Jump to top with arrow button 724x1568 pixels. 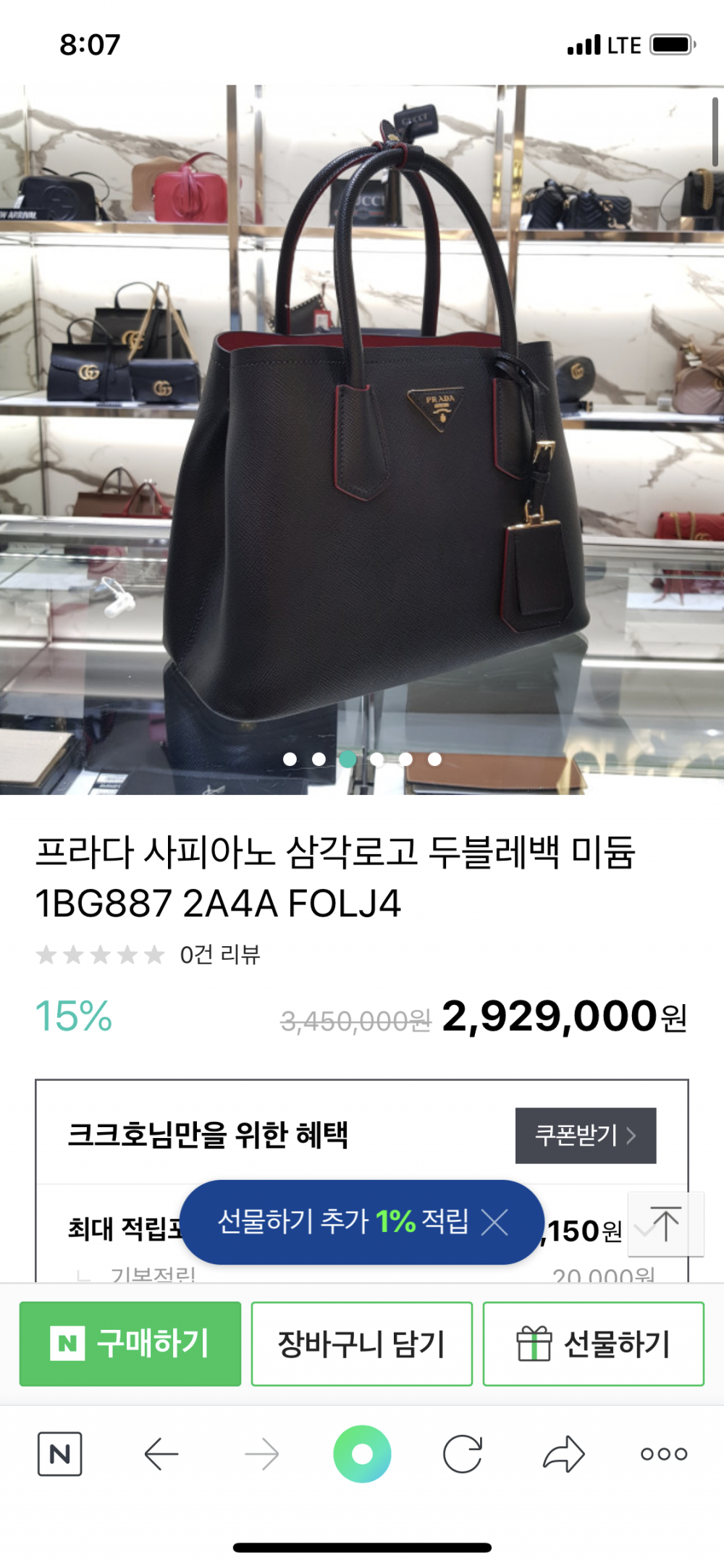pos(665,1224)
